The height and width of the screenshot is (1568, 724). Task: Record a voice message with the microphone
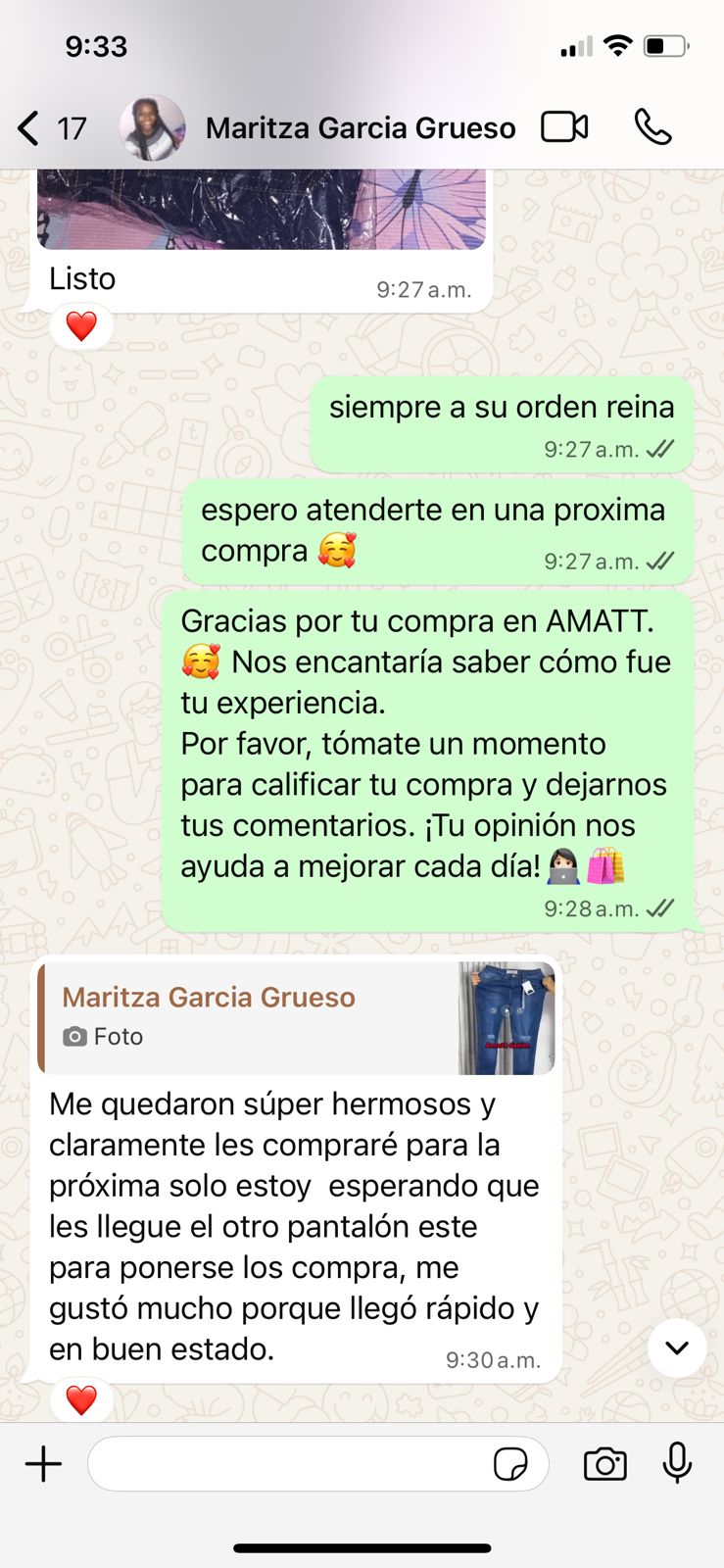pos(677,1464)
